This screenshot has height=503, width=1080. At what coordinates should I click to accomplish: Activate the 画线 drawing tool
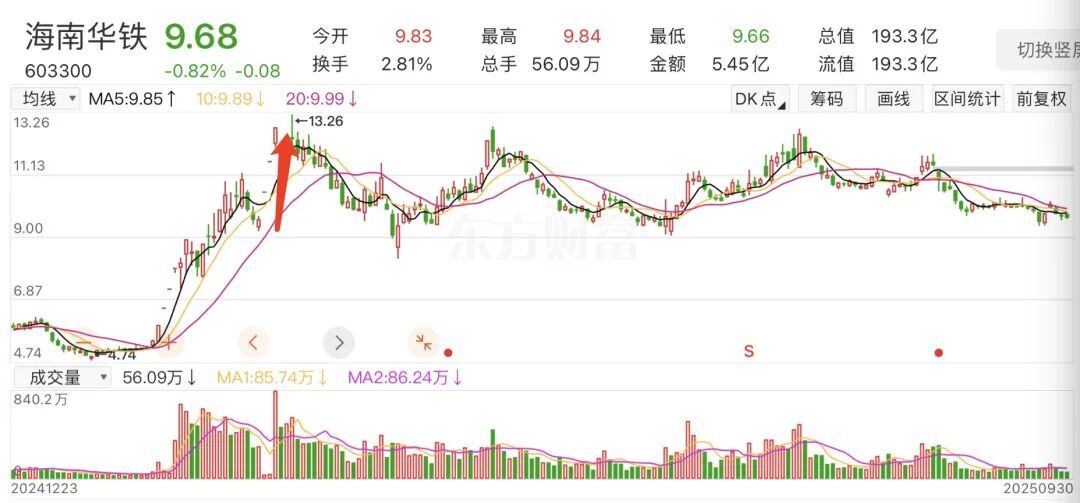(x=893, y=99)
